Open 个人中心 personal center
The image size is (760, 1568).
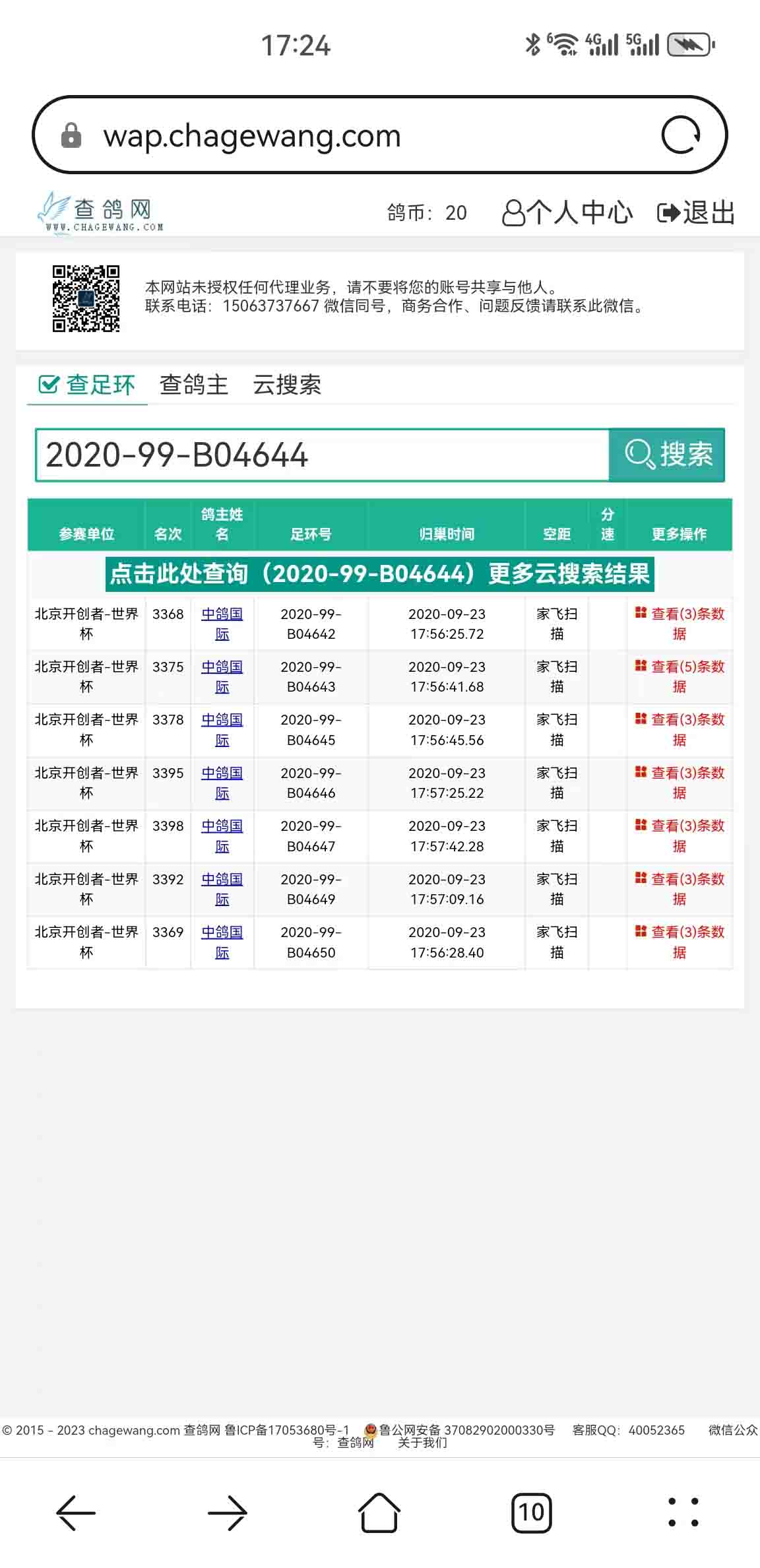coord(567,213)
